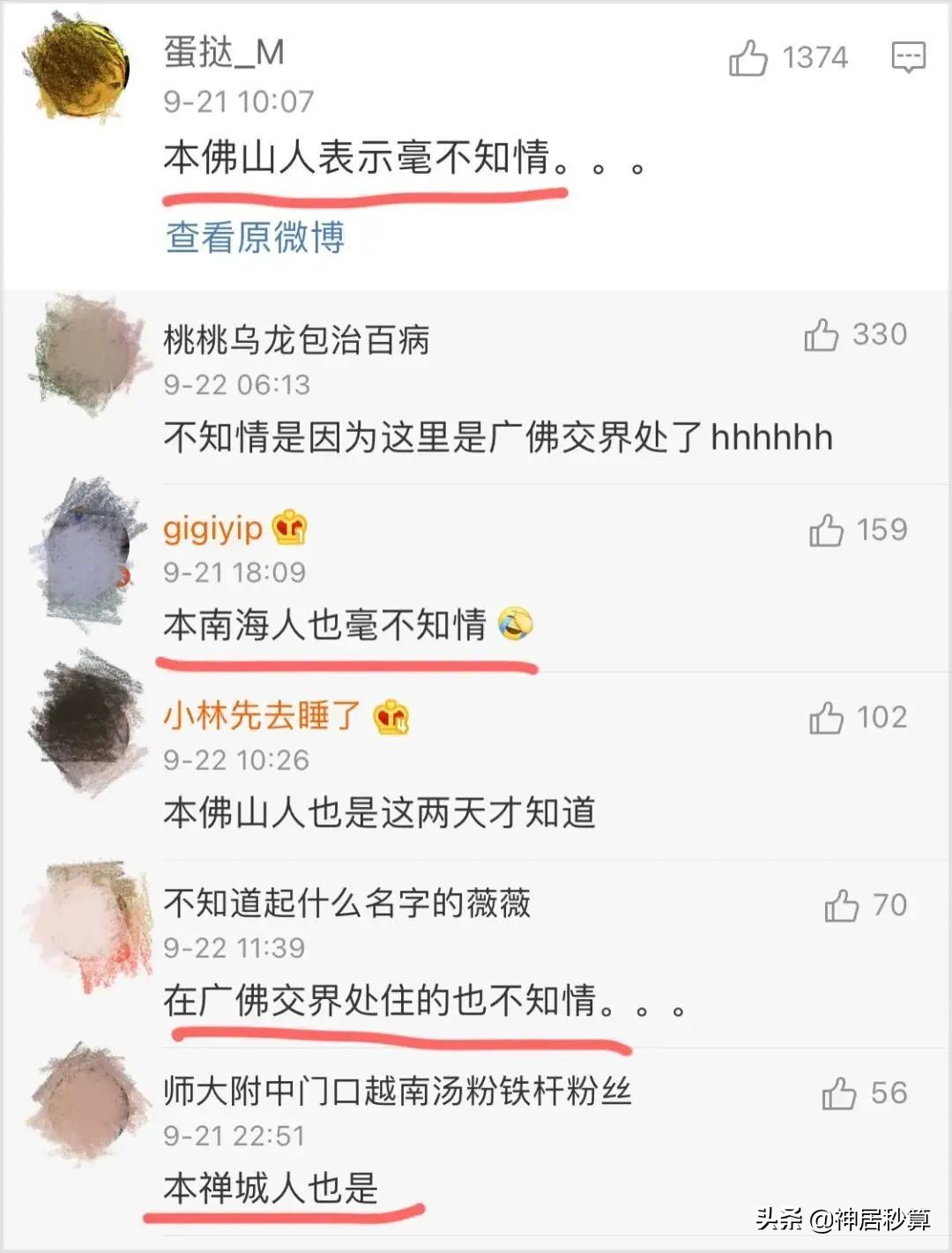This screenshot has width=952, height=1253.
Task: Like 小林先去睡了's comment
Action: click(x=827, y=718)
